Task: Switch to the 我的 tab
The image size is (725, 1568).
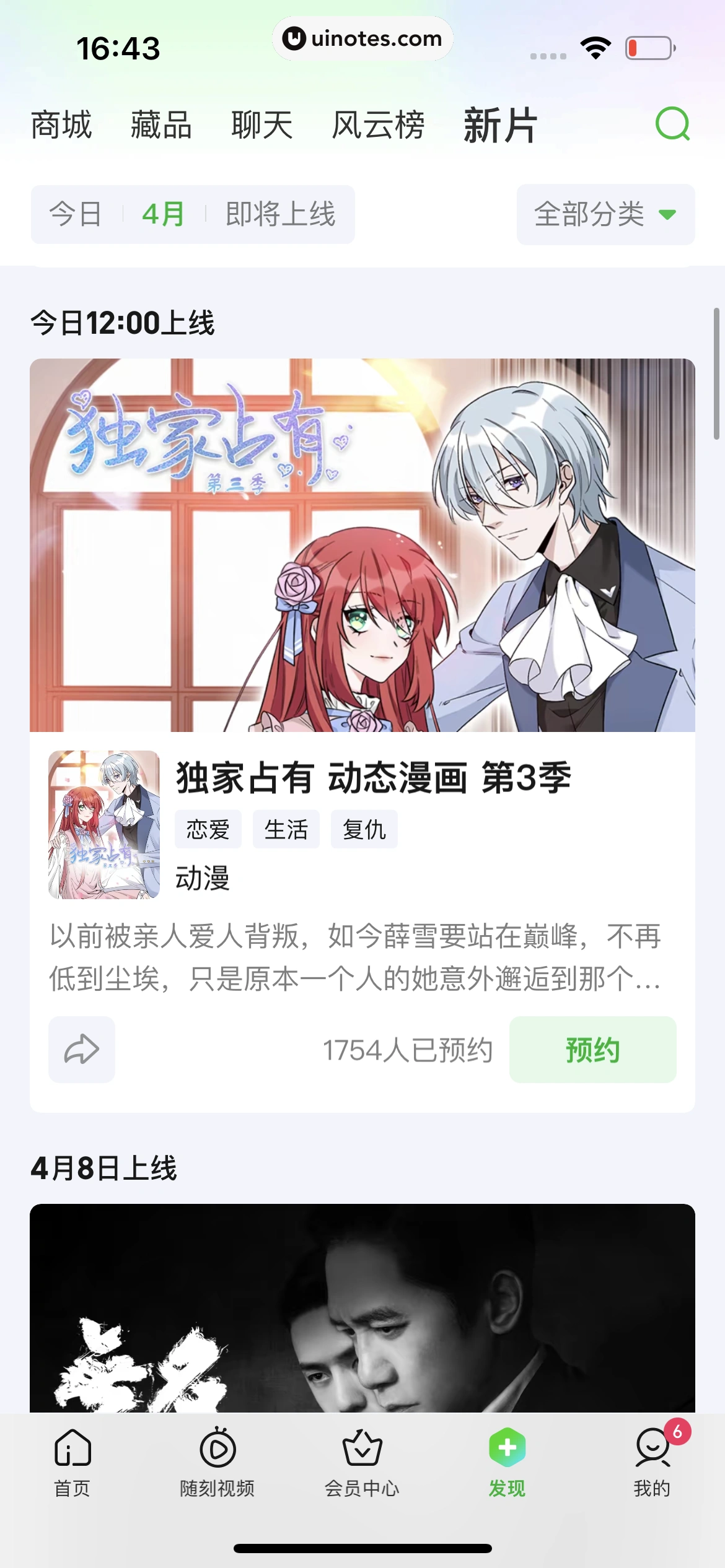Action: 652,1461
